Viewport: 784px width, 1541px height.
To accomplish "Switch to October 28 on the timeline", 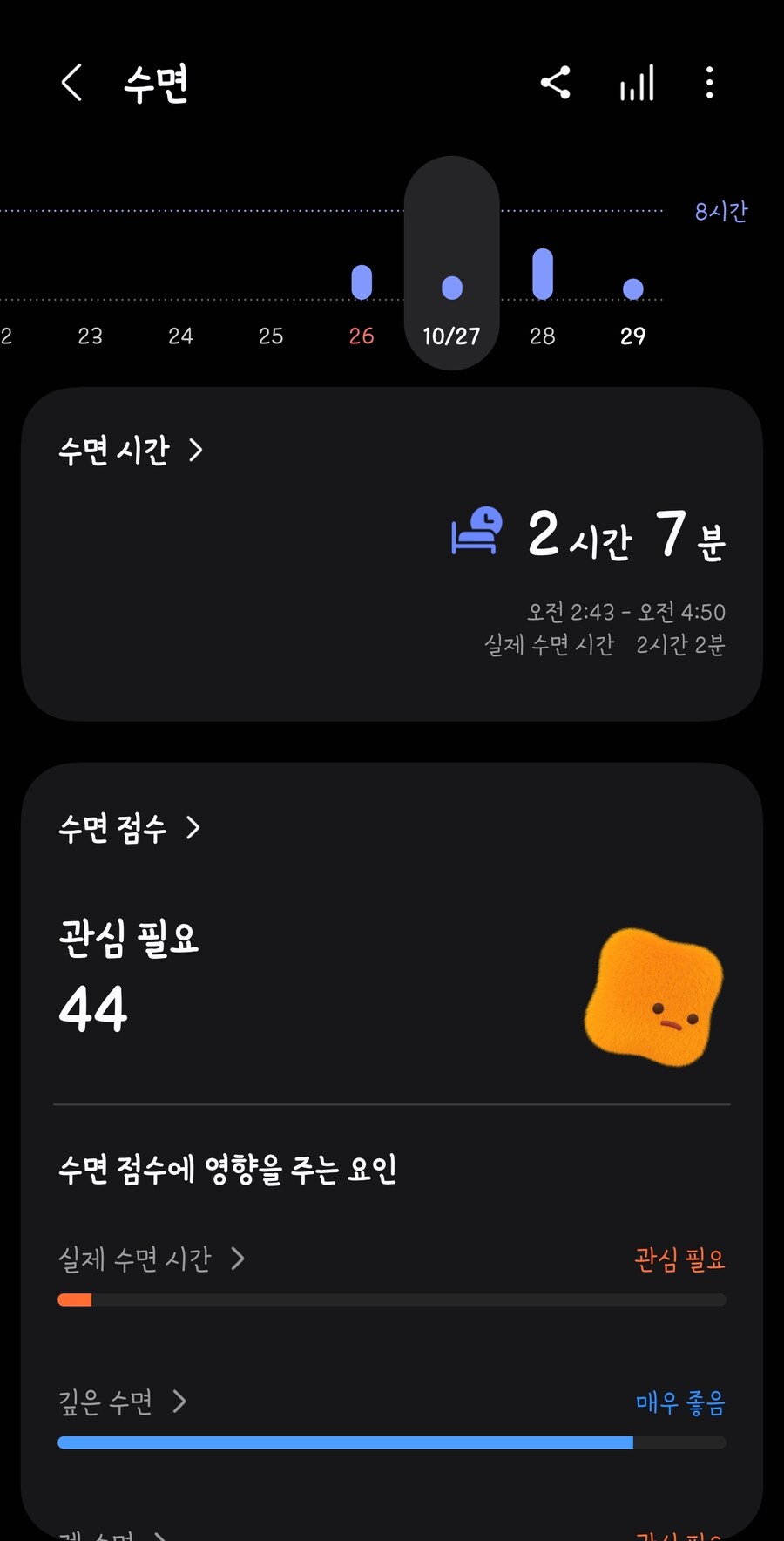I will 543,336.
